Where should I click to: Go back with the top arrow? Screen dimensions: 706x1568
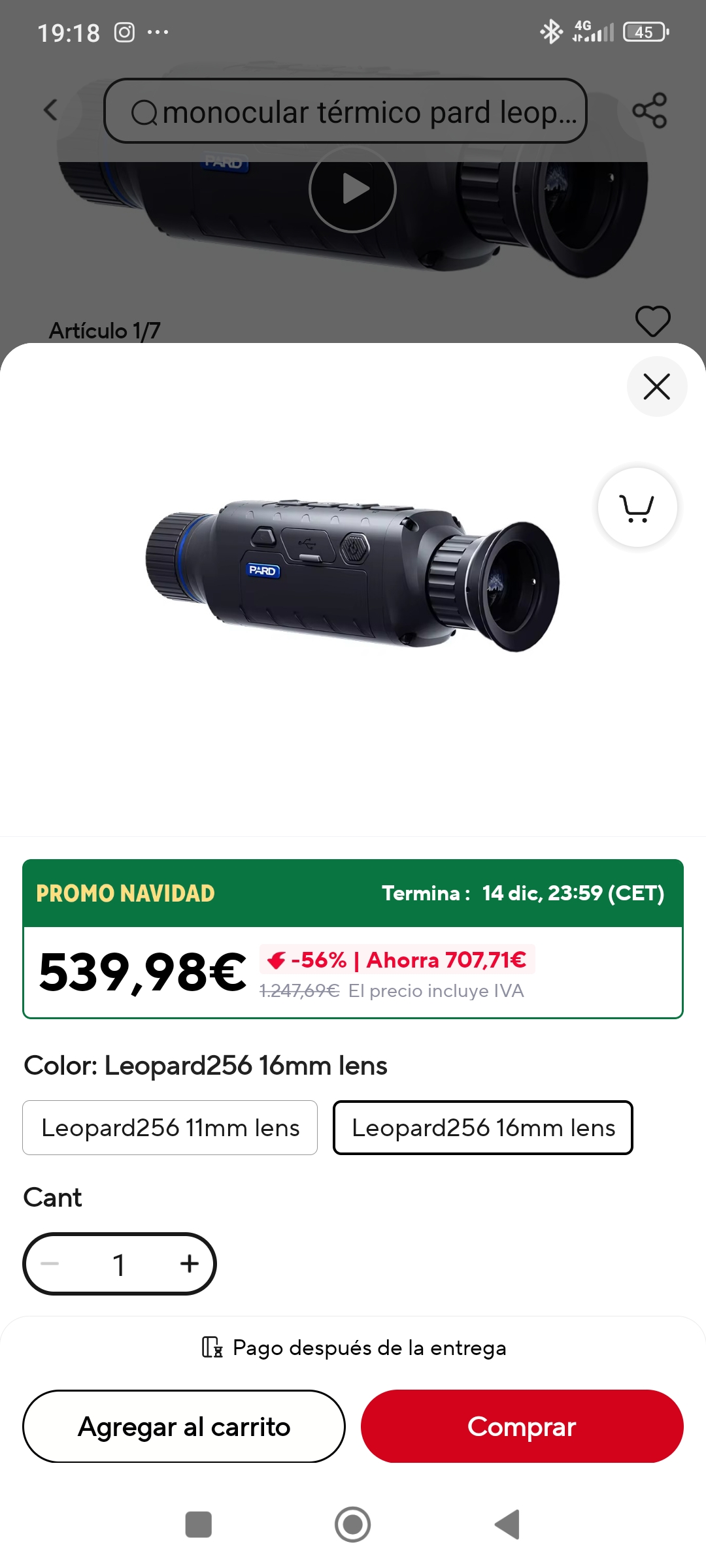51,110
